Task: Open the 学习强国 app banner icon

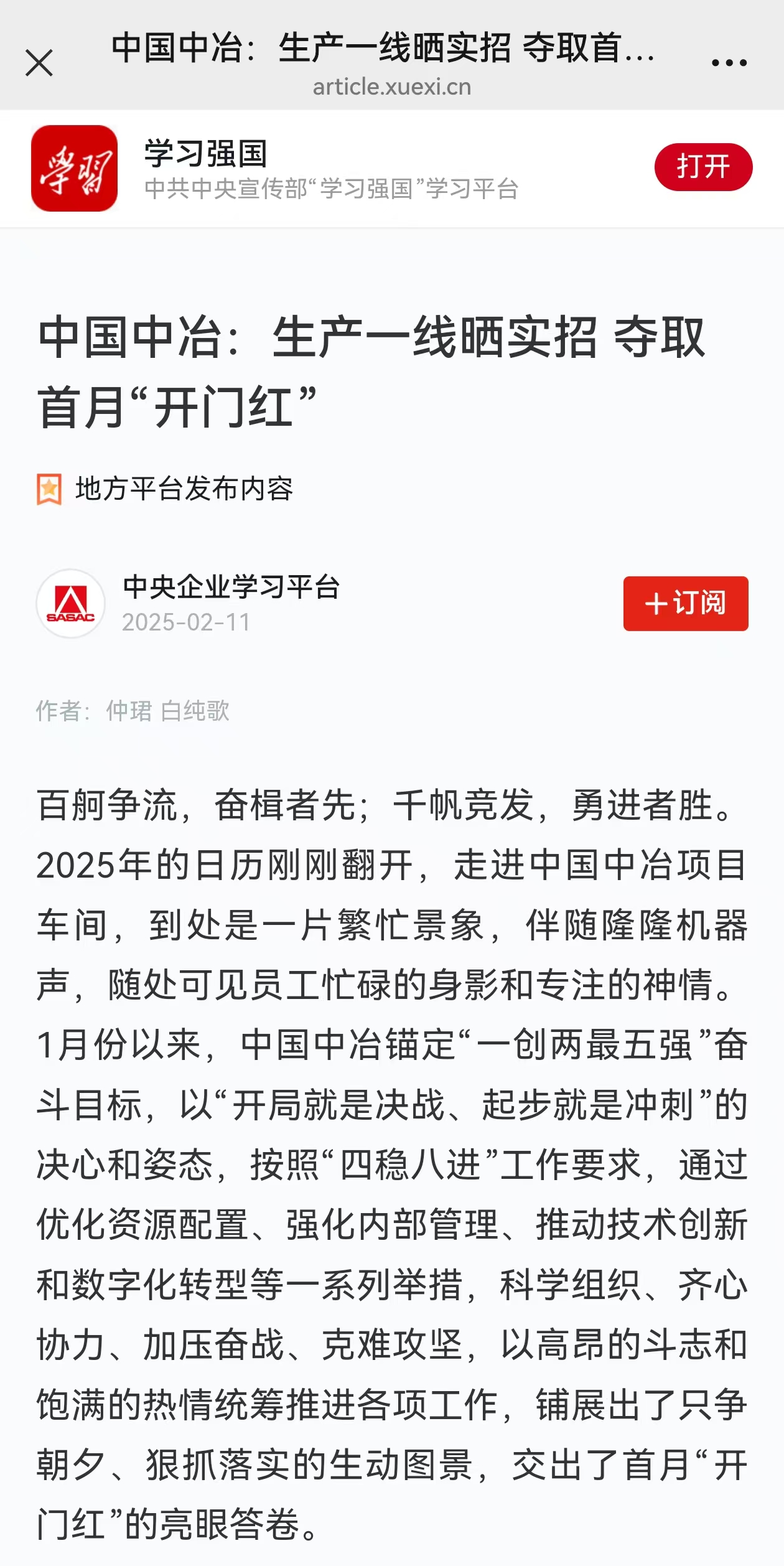Action: click(75, 168)
